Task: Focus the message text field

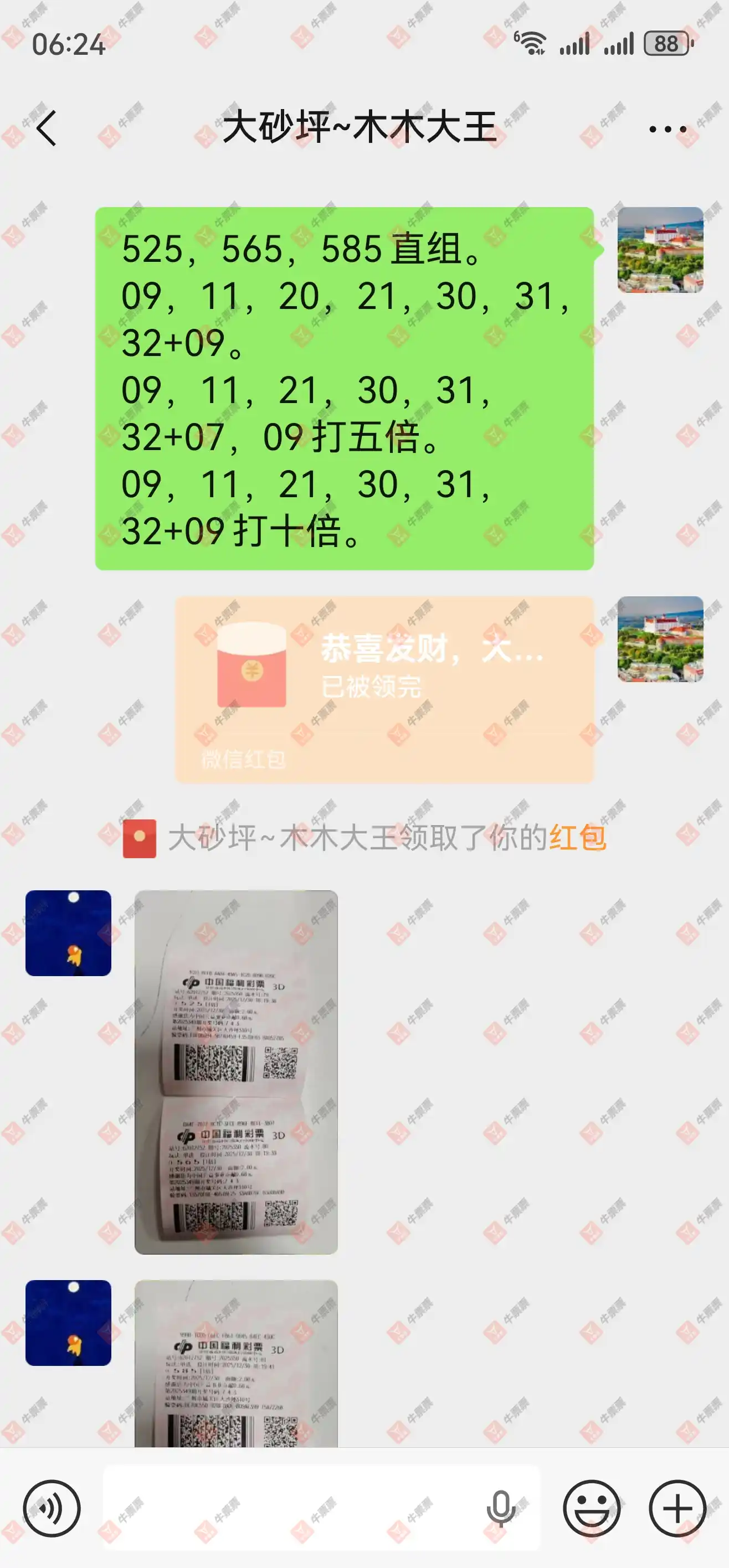Action: [292, 1508]
